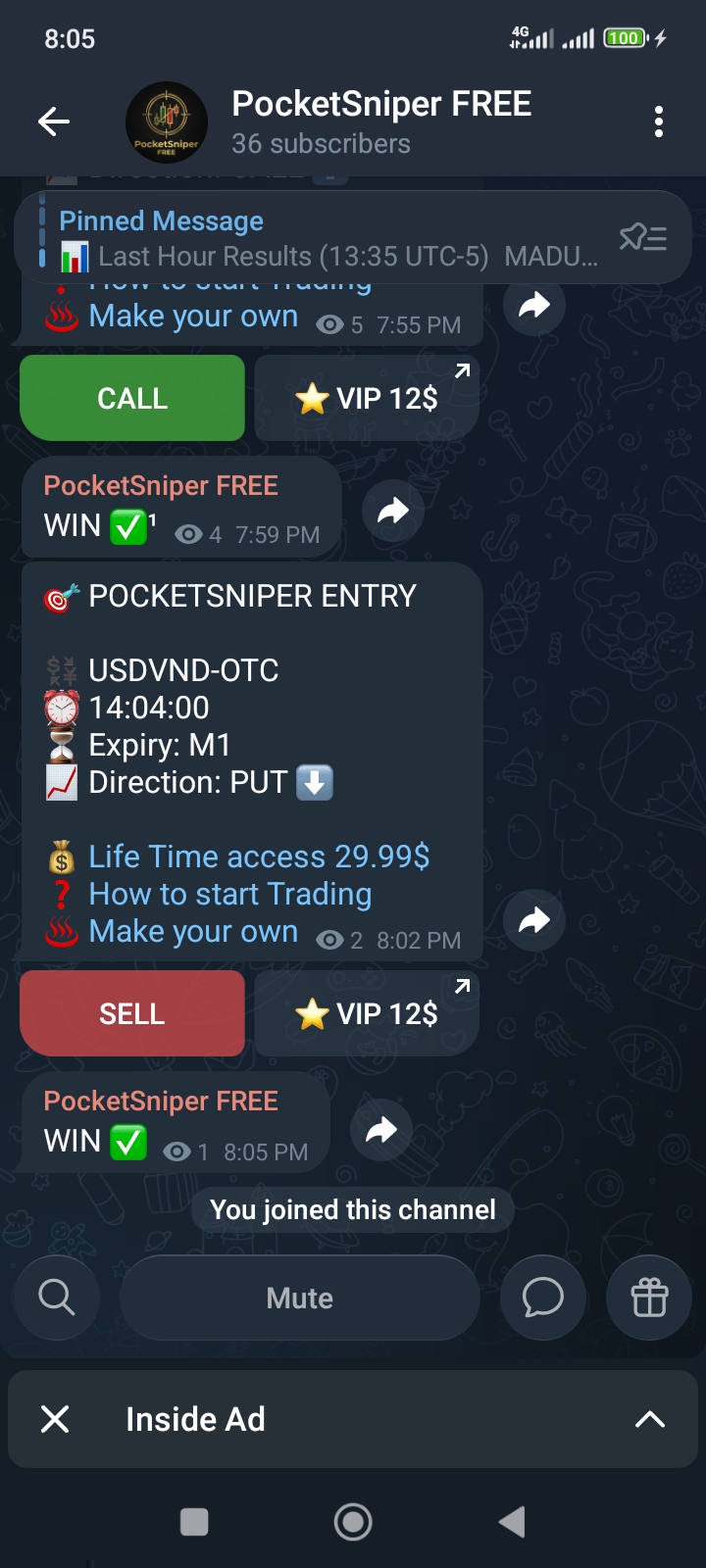This screenshot has width=706, height=1568.
Task: Expand the Inside Ad panel
Action: 649,1419
